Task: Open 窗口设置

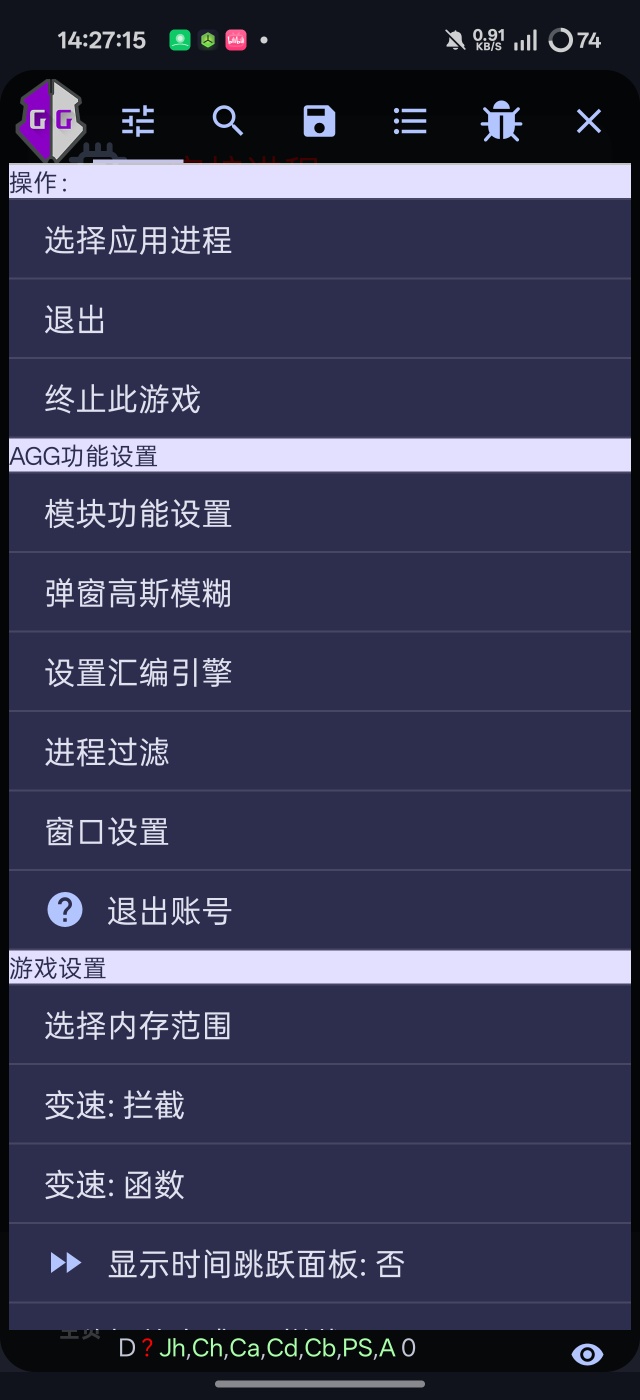Action: click(x=320, y=831)
